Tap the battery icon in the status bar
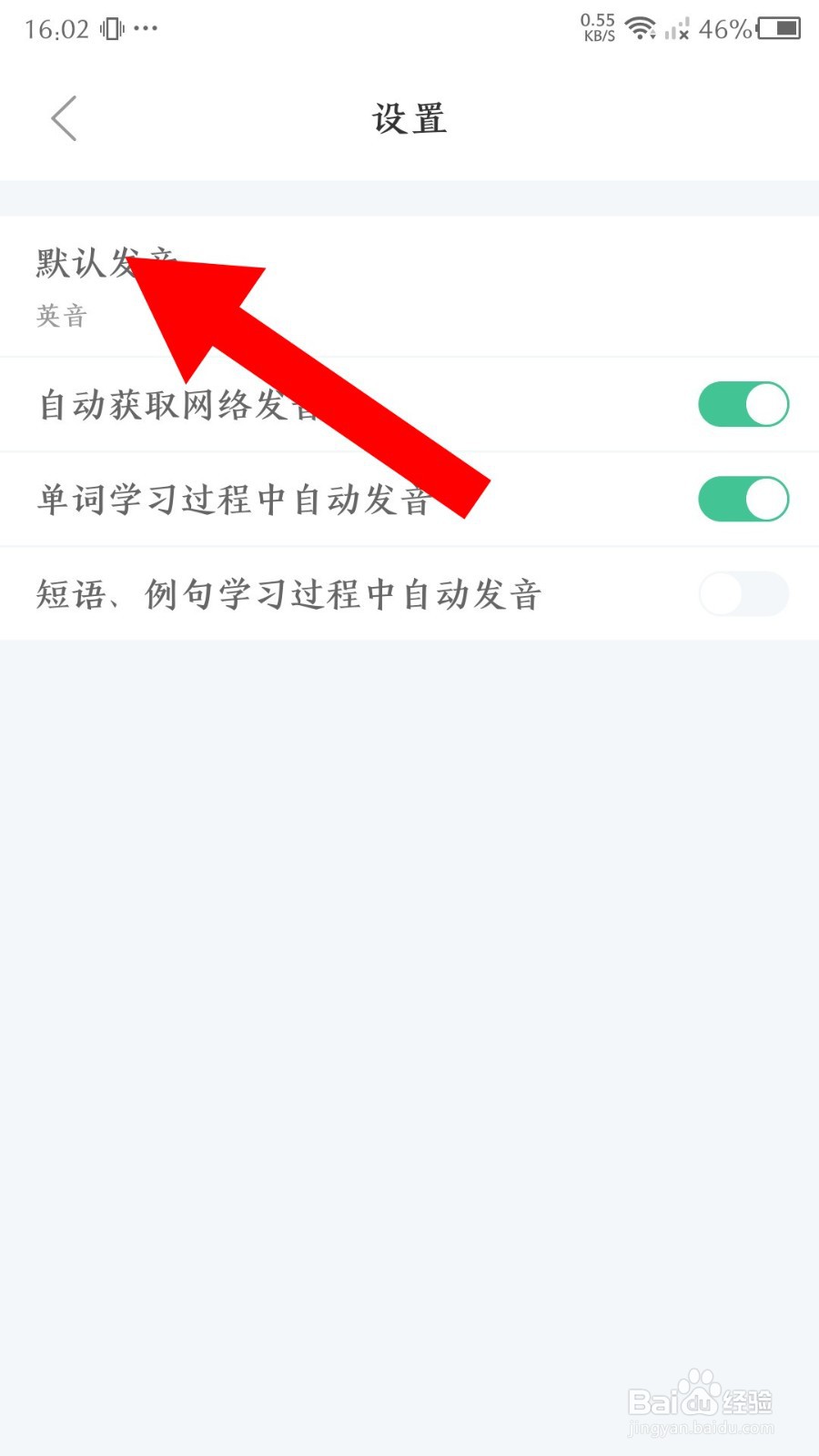819x1456 pixels. 781,29
